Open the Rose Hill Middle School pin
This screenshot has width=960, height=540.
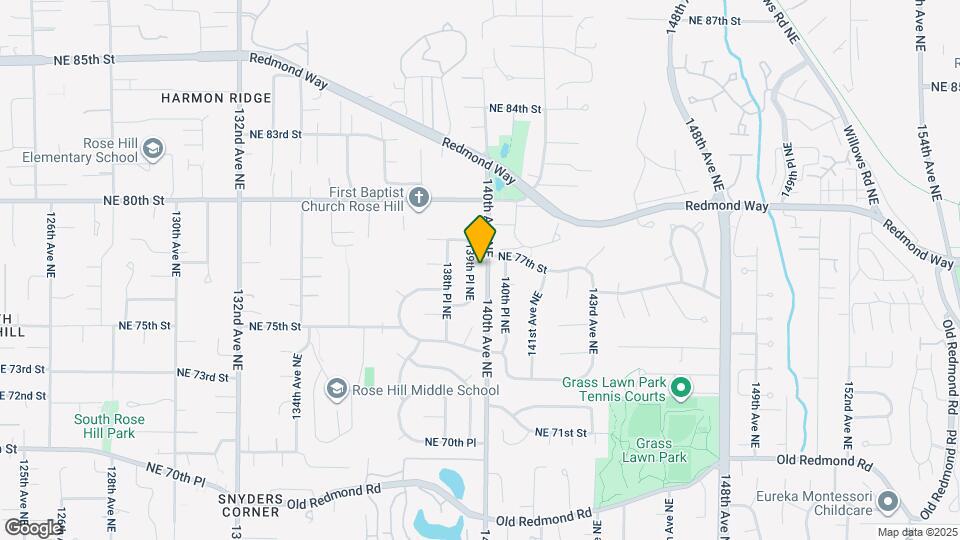click(x=337, y=389)
